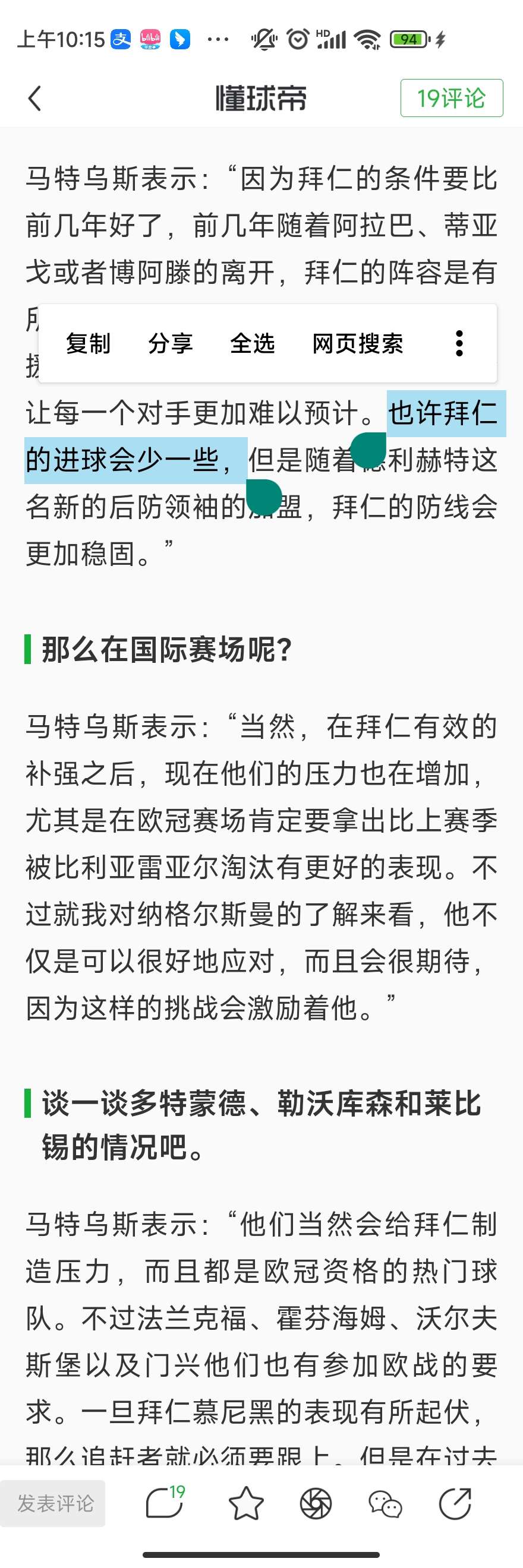
Task: Tap the 发表评论 comment input field
Action: click(x=55, y=1503)
